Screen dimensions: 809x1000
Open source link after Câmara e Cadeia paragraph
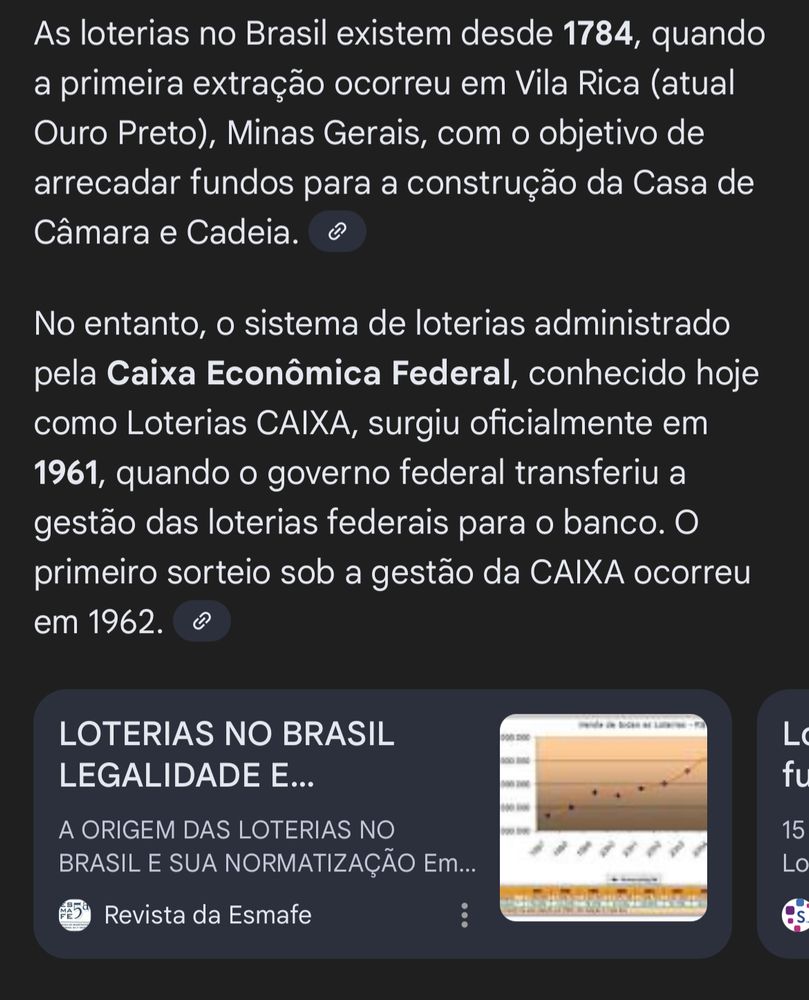337,233
